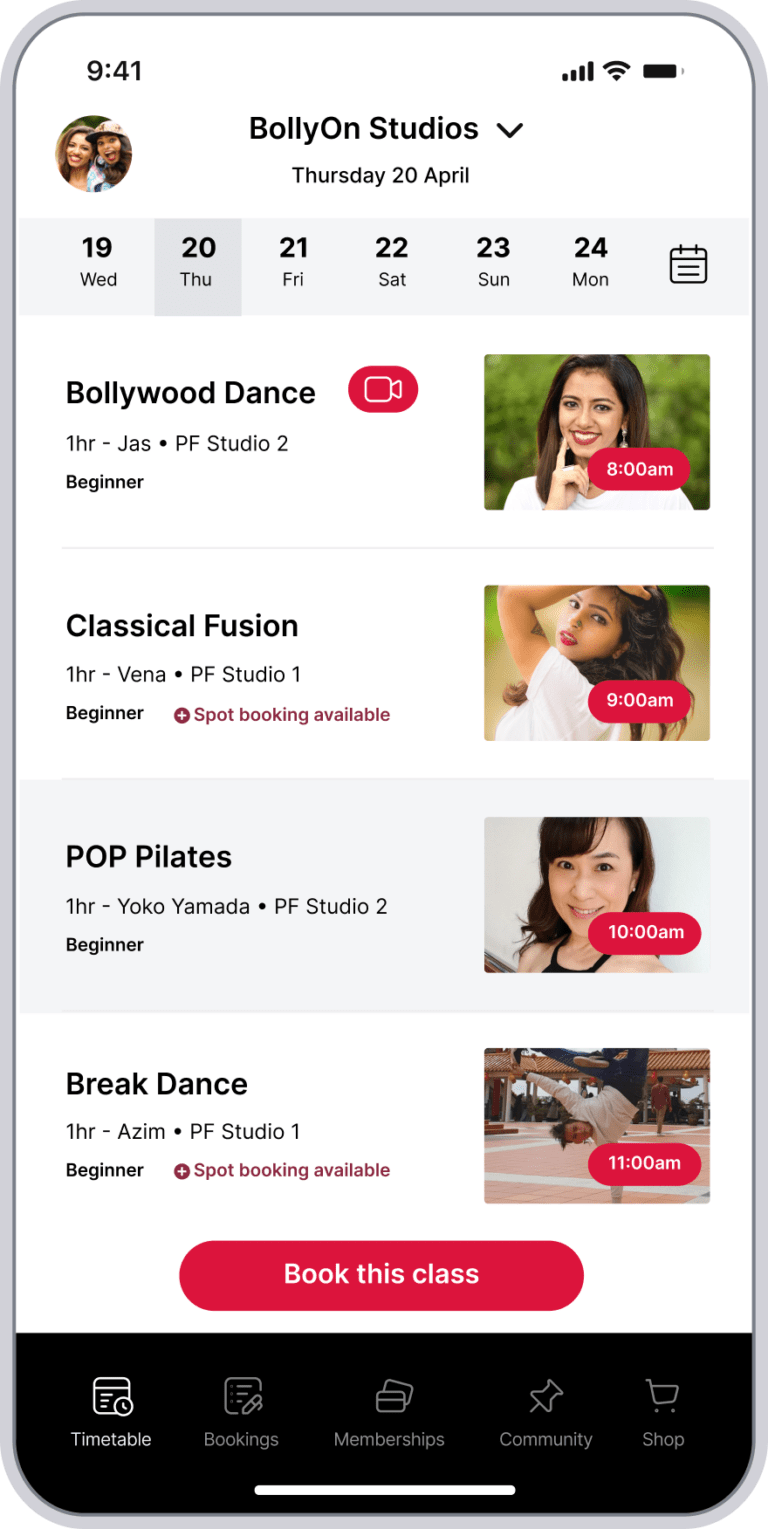This screenshot has height=1529, width=768.
Task: Open the Break Dance class
Action: click(x=157, y=1084)
